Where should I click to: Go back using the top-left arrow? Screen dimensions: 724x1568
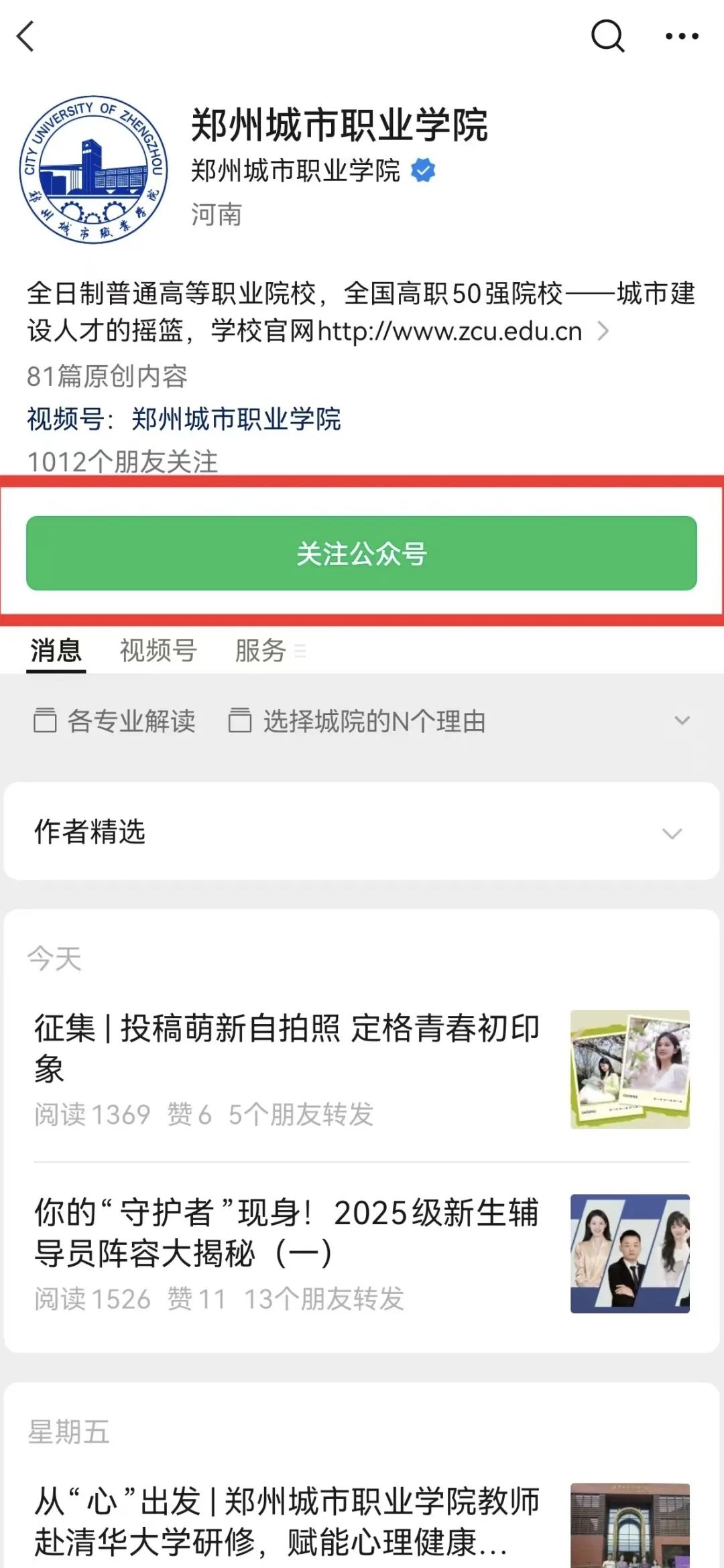(25, 36)
